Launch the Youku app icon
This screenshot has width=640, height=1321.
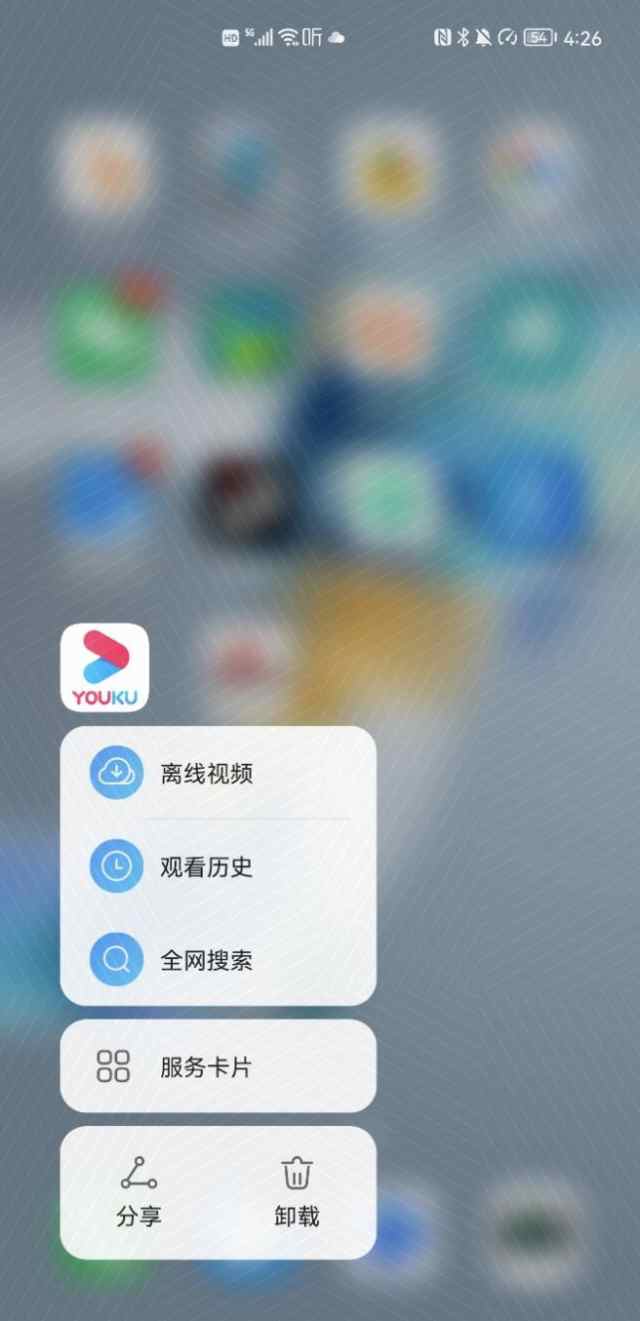pyautogui.click(x=105, y=667)
